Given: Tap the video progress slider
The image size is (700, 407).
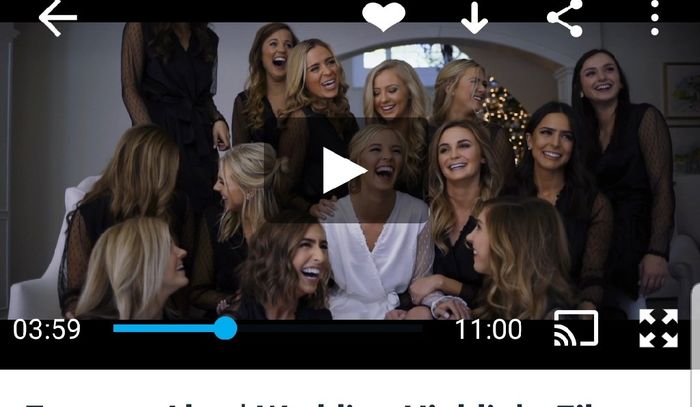Looking at the screenshot, I should pyautogui.click(x=226, y=327).
